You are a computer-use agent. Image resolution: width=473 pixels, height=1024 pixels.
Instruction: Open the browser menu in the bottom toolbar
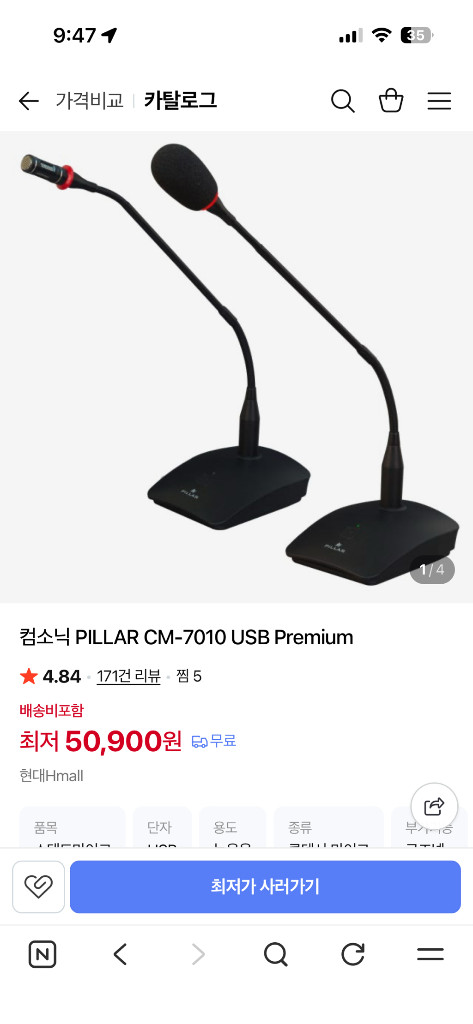pos(431,955)
